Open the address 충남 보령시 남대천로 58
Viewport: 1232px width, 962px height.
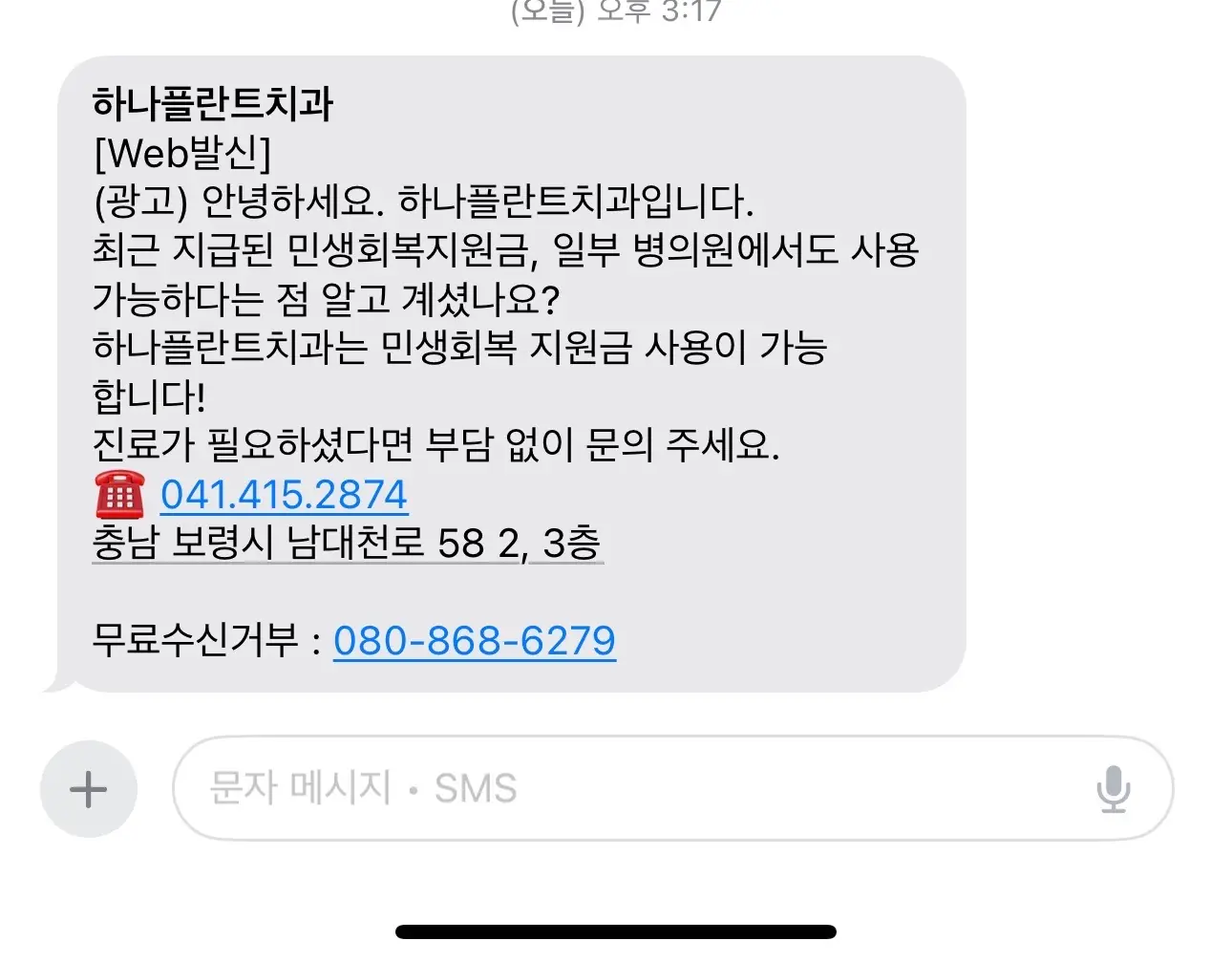click(x=347, y=544)
